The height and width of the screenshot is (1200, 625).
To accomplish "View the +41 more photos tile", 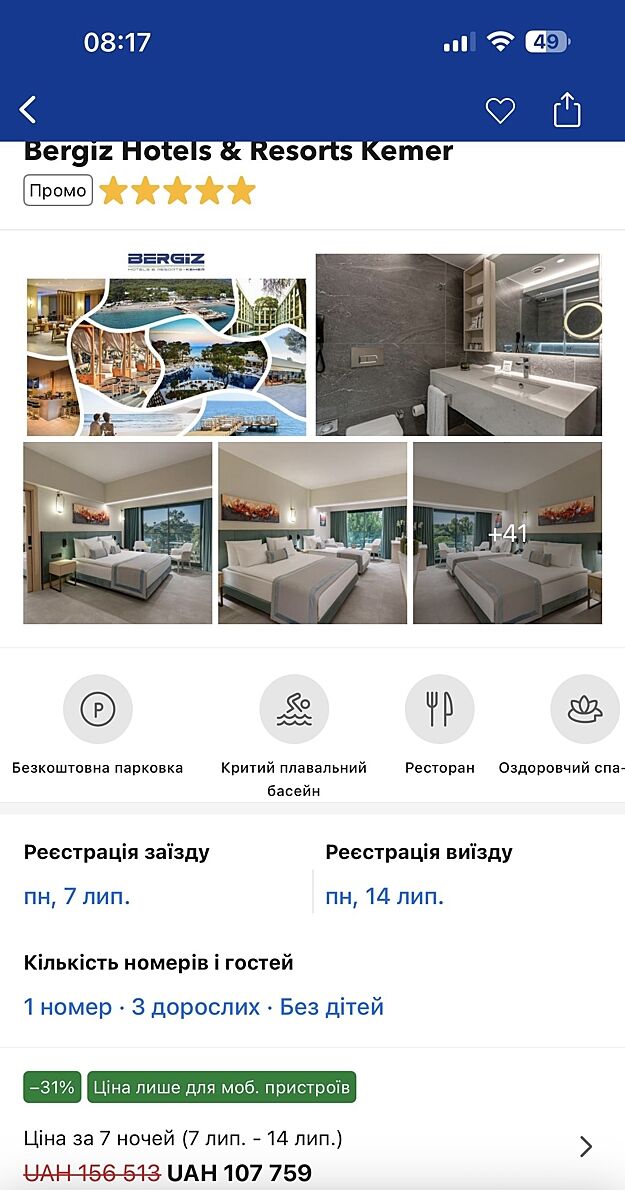I will (x=507, y=534).
